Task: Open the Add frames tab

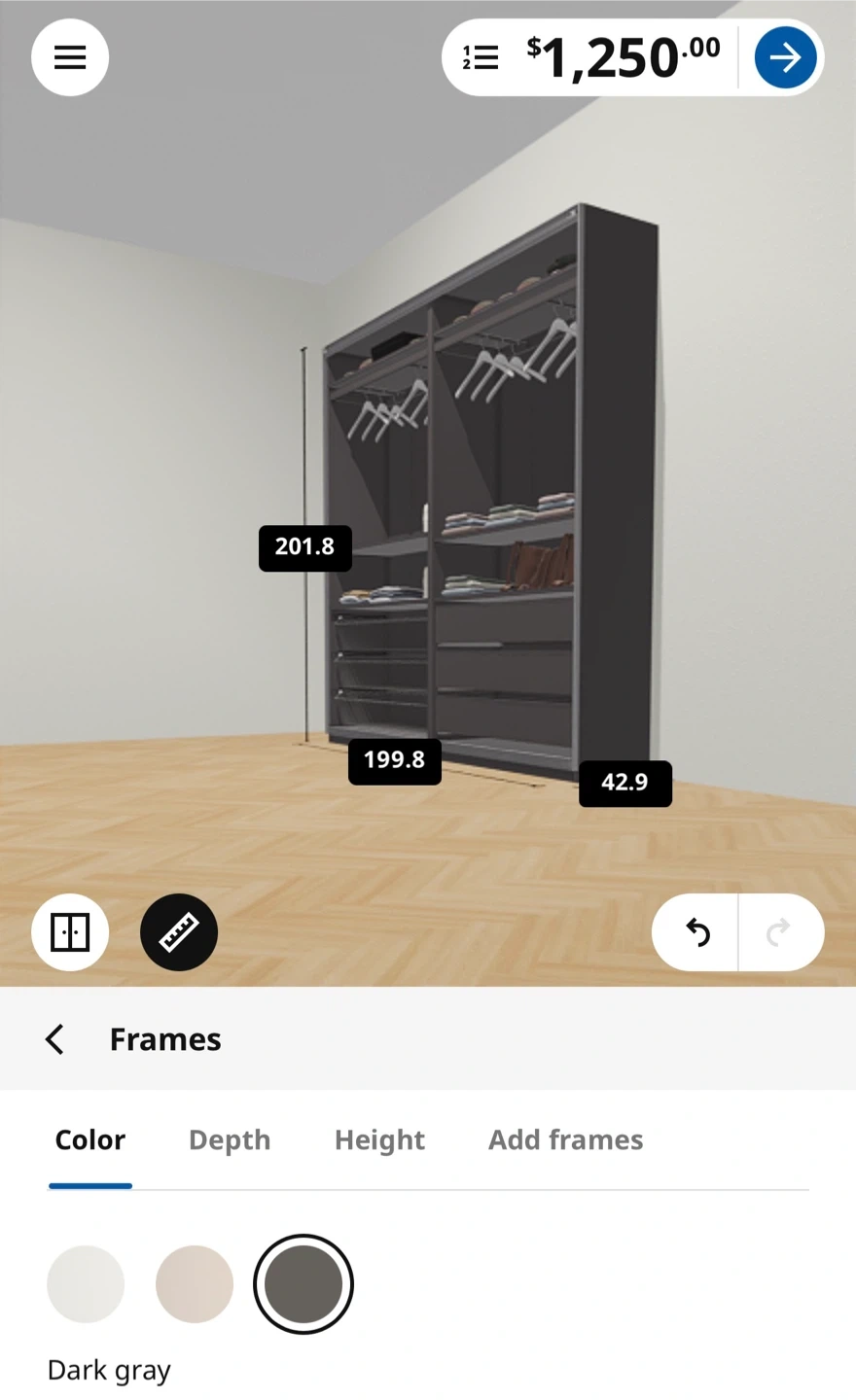Action: tap(565, 1139)
